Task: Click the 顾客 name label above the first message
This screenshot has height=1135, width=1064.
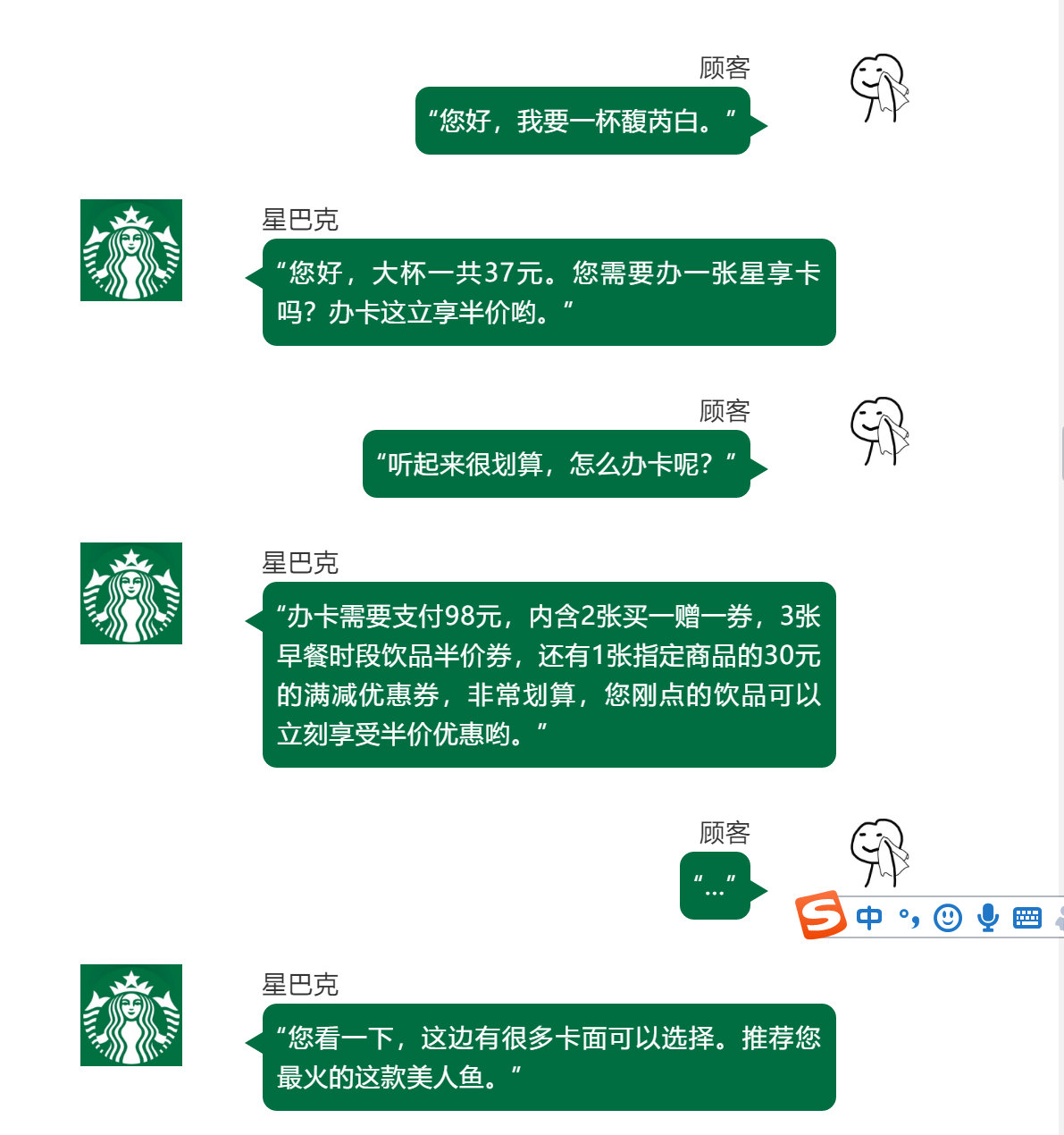Action: click(724, 67)
